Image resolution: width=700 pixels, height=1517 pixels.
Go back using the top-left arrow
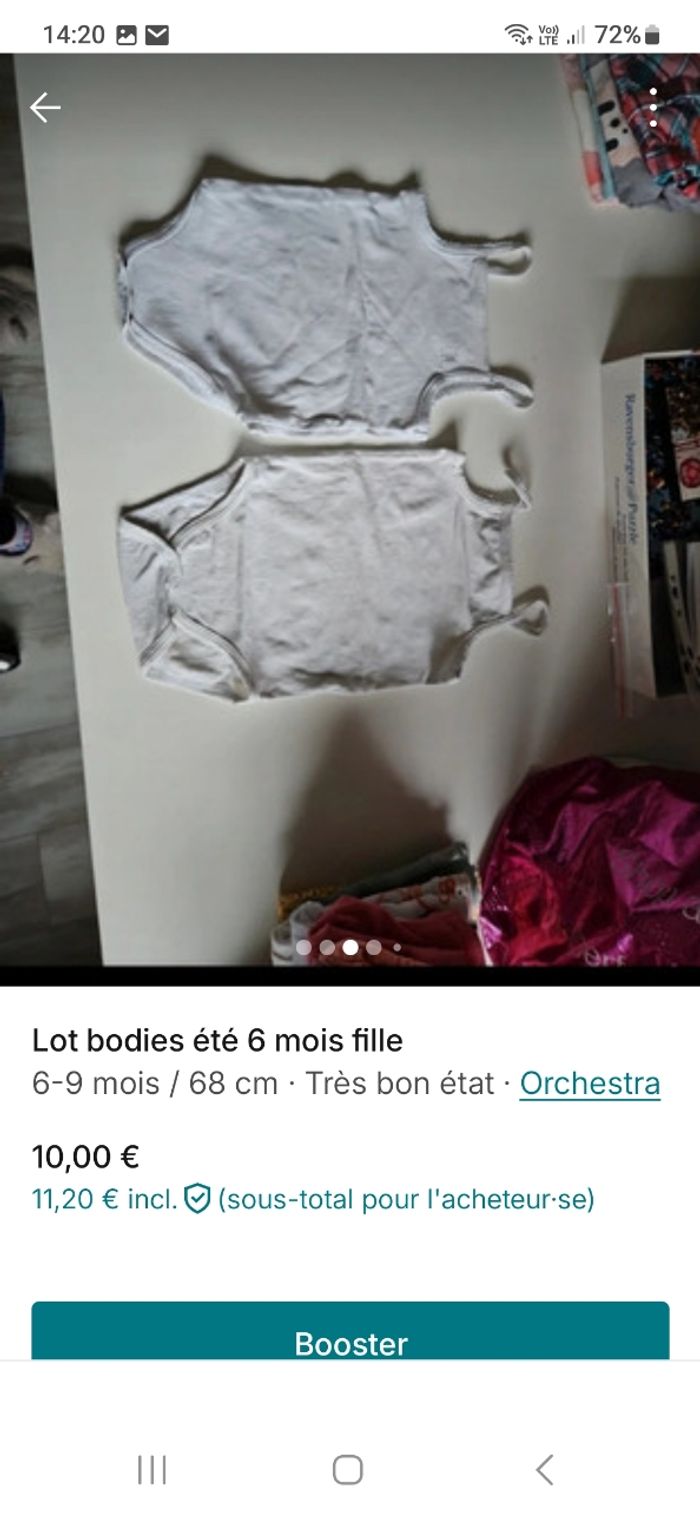point(45,107)
